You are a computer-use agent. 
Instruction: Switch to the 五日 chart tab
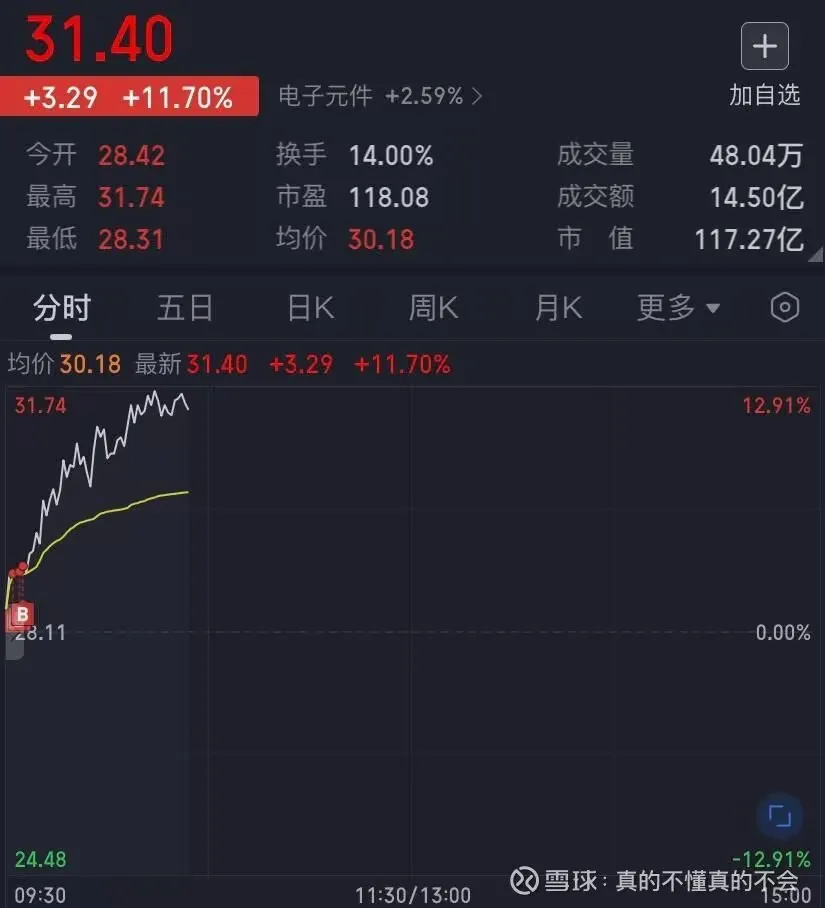pyautogui.click(x=185, y=307)
